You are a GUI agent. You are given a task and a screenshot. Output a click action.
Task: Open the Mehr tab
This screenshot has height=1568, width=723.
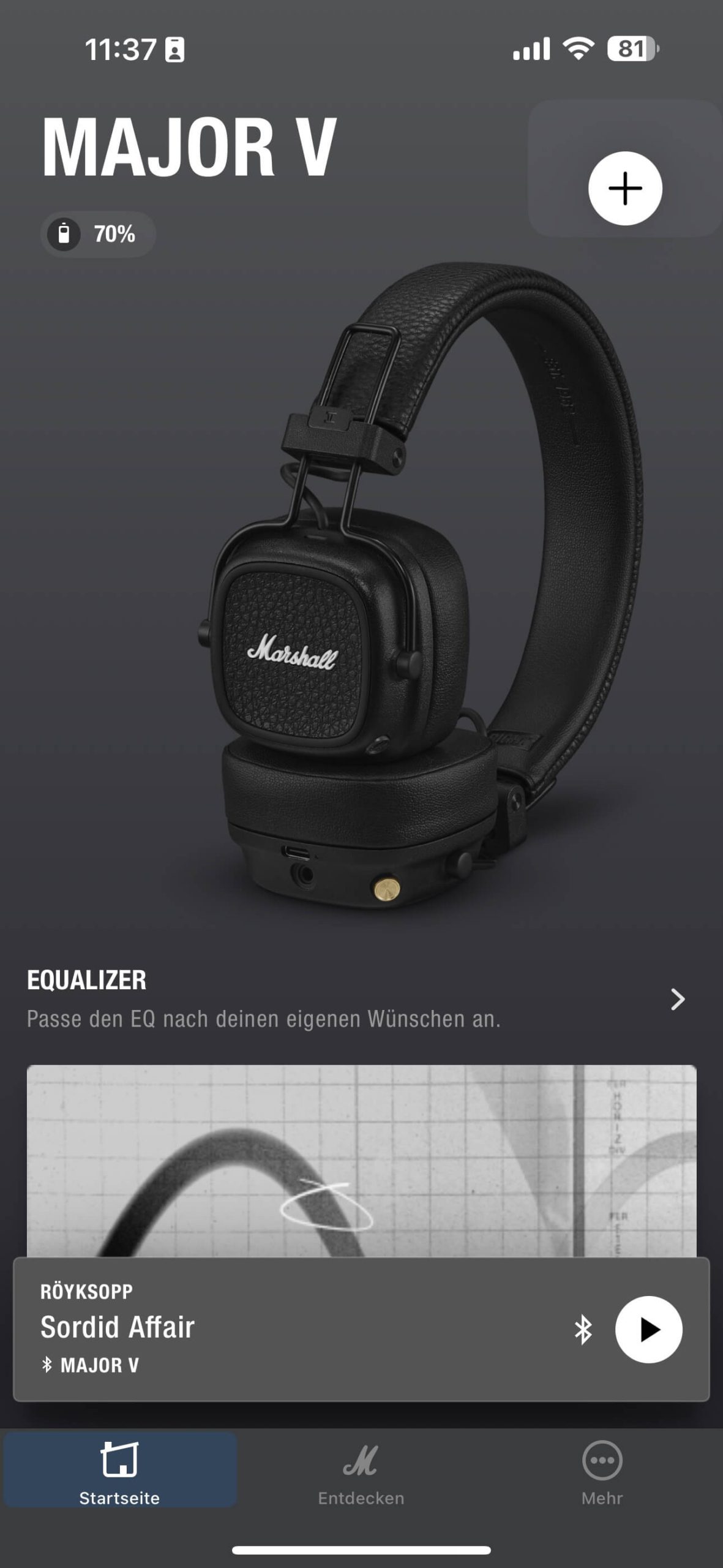point(602,1472)
